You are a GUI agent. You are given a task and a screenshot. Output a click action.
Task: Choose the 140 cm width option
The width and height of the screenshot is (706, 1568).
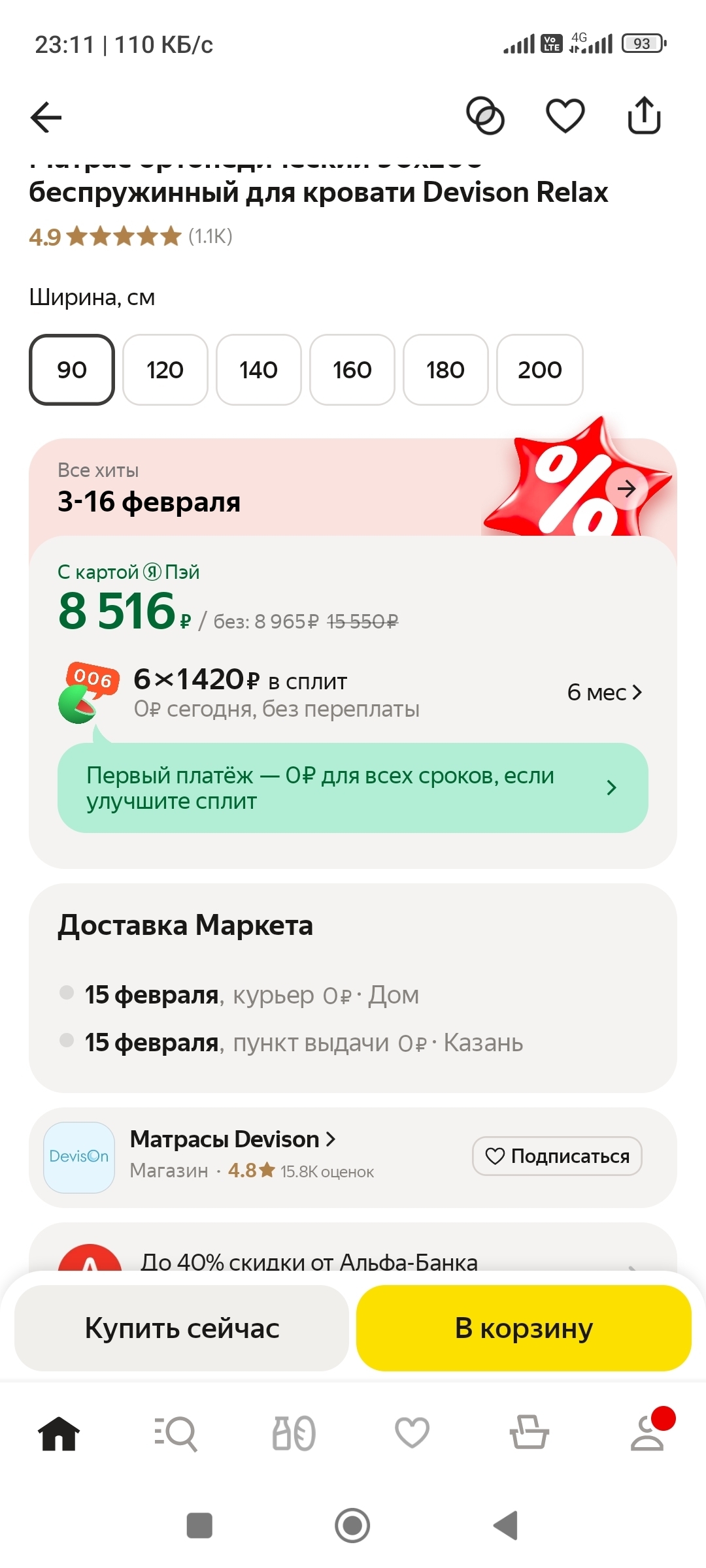258,370
